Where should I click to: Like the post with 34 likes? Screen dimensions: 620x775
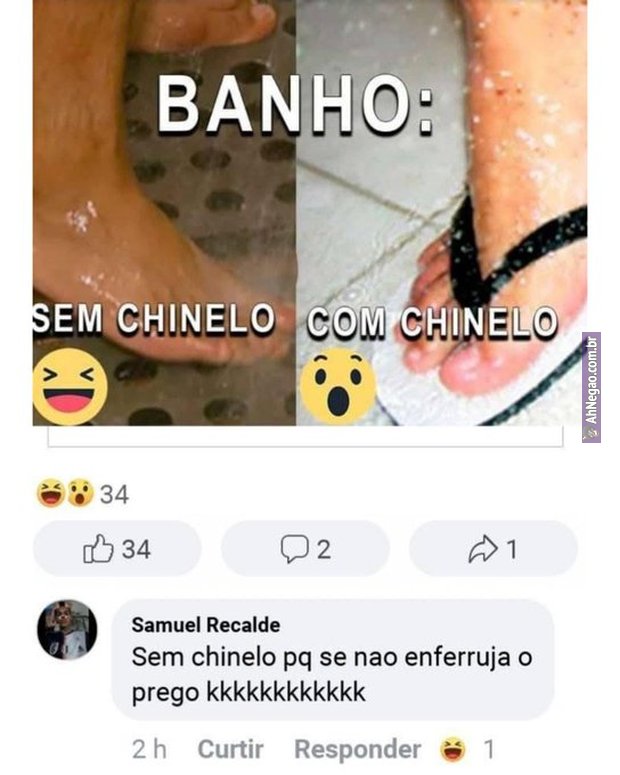click(117, 549)
